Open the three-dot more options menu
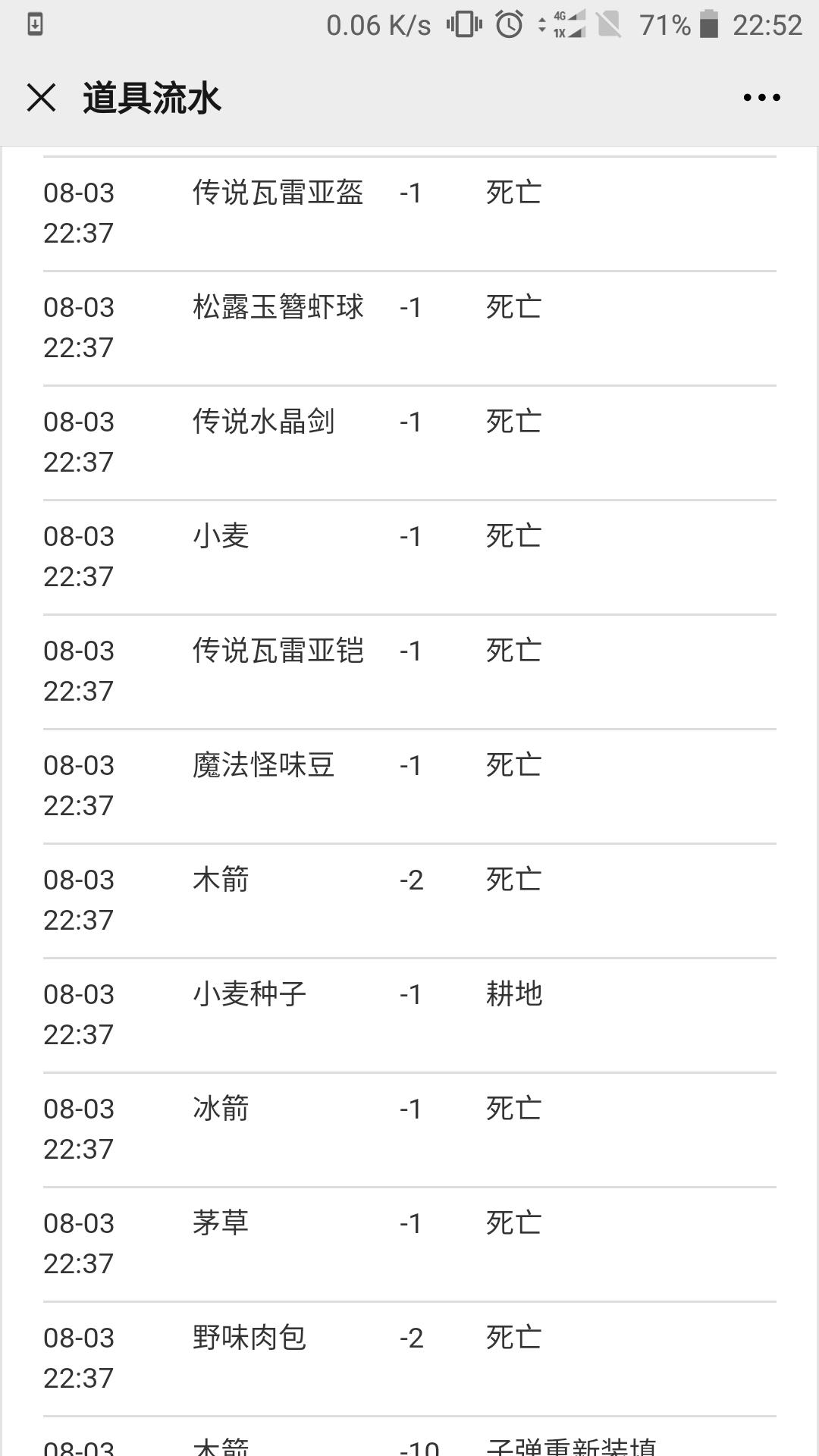This screenshot has width=819, height=1456. [761, 98]
